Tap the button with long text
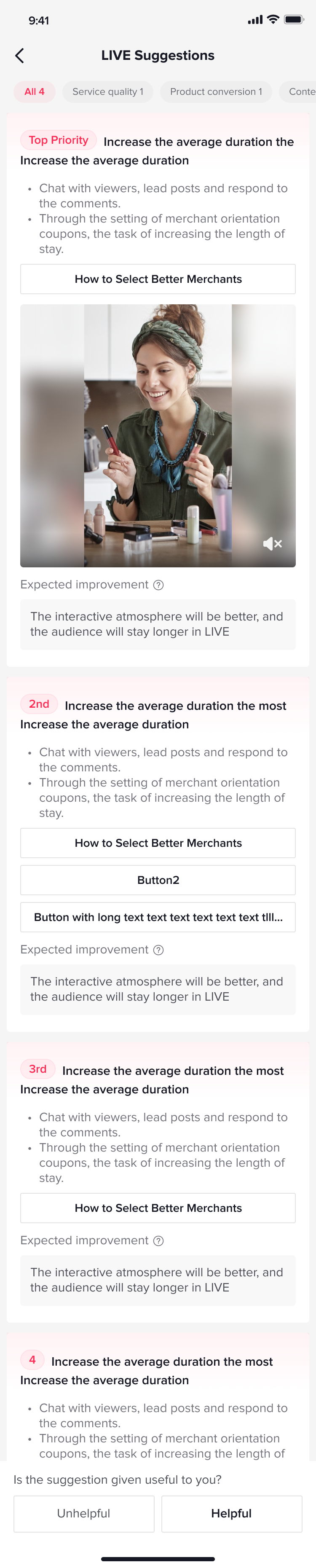 coord(158,917)
